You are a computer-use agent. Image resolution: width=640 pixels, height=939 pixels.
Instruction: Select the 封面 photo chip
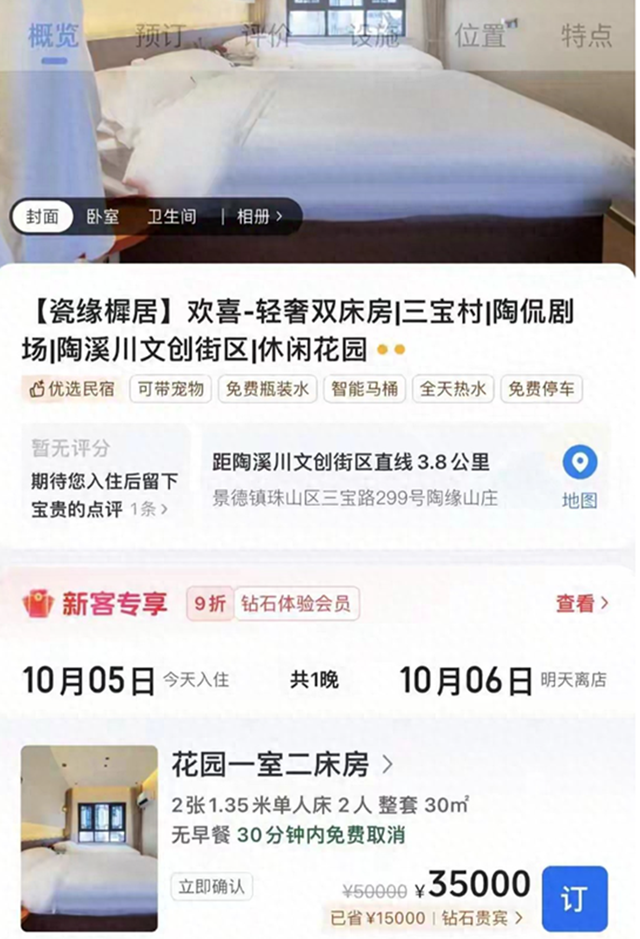tap(42, 216)
